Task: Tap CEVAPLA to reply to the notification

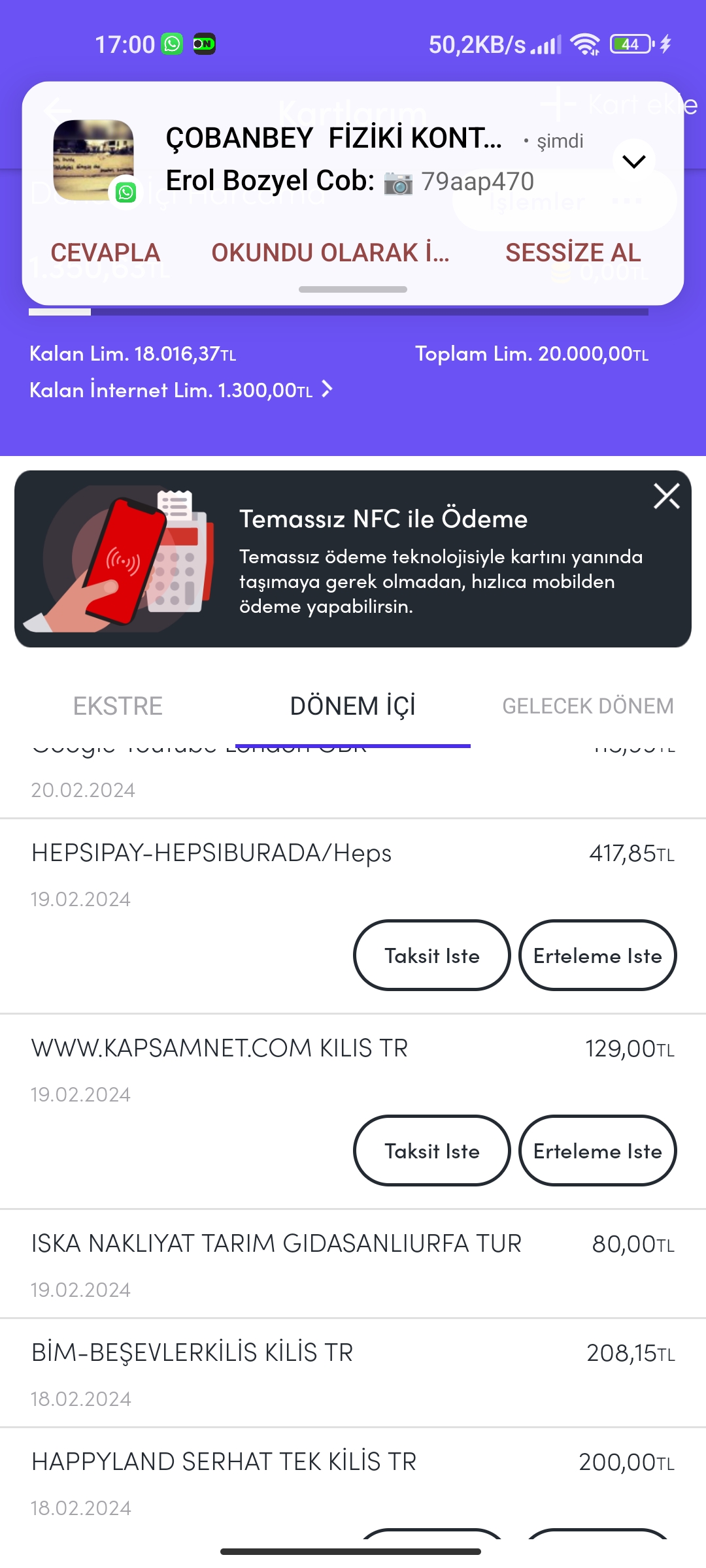Action: (105, 253)
